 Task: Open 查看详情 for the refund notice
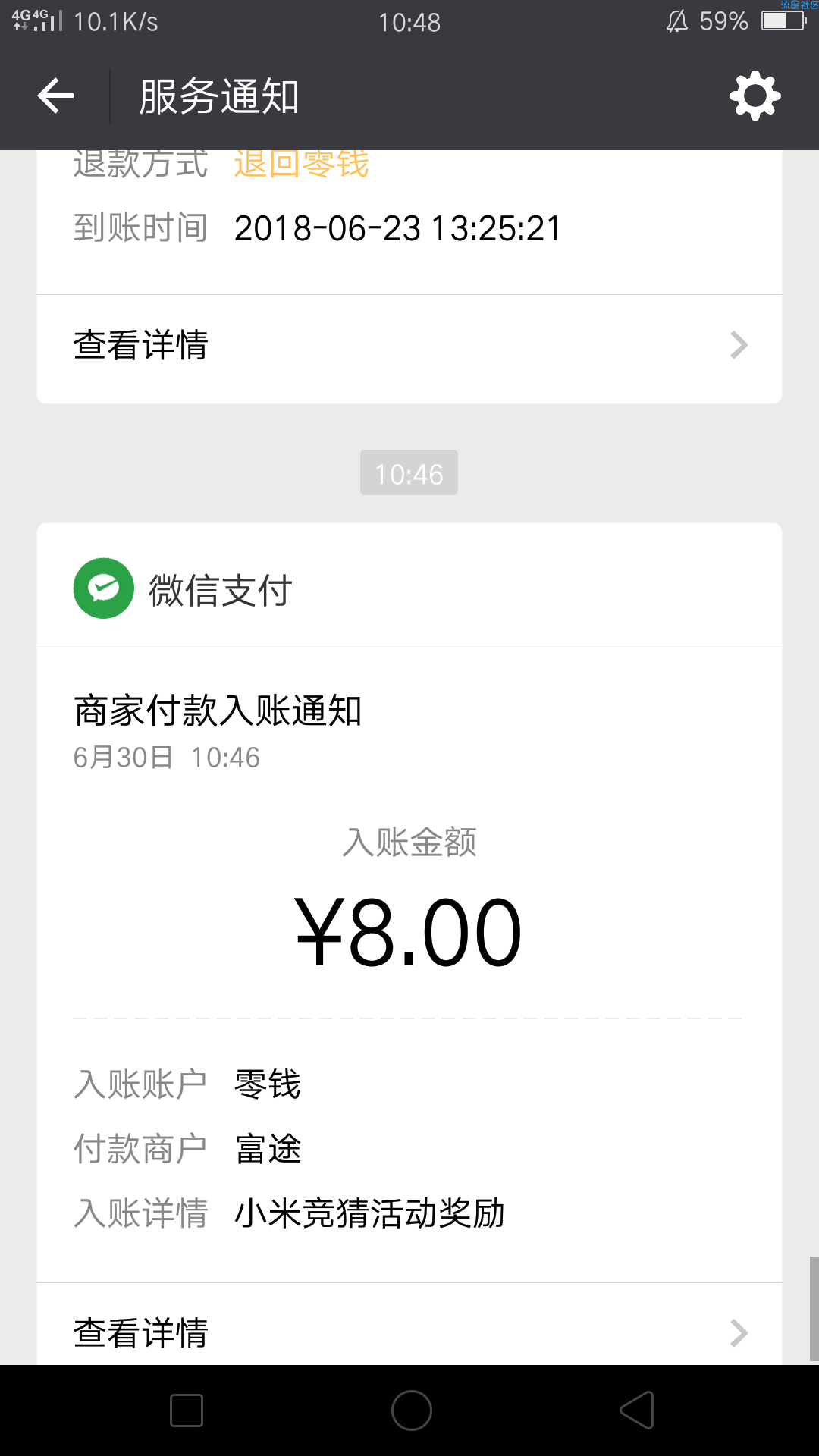(x=409, y=346)
